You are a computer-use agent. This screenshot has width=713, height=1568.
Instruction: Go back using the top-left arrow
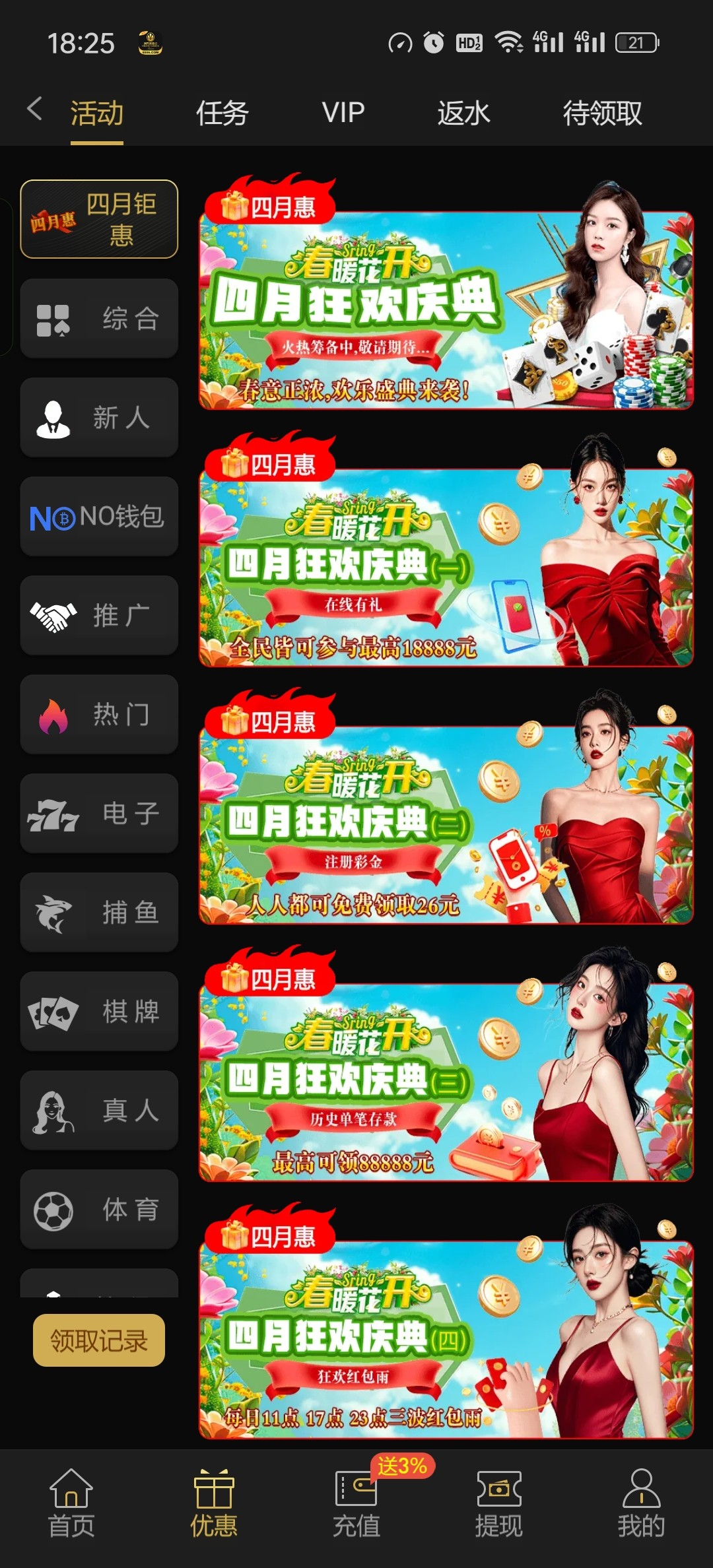(x=35, y=109)
